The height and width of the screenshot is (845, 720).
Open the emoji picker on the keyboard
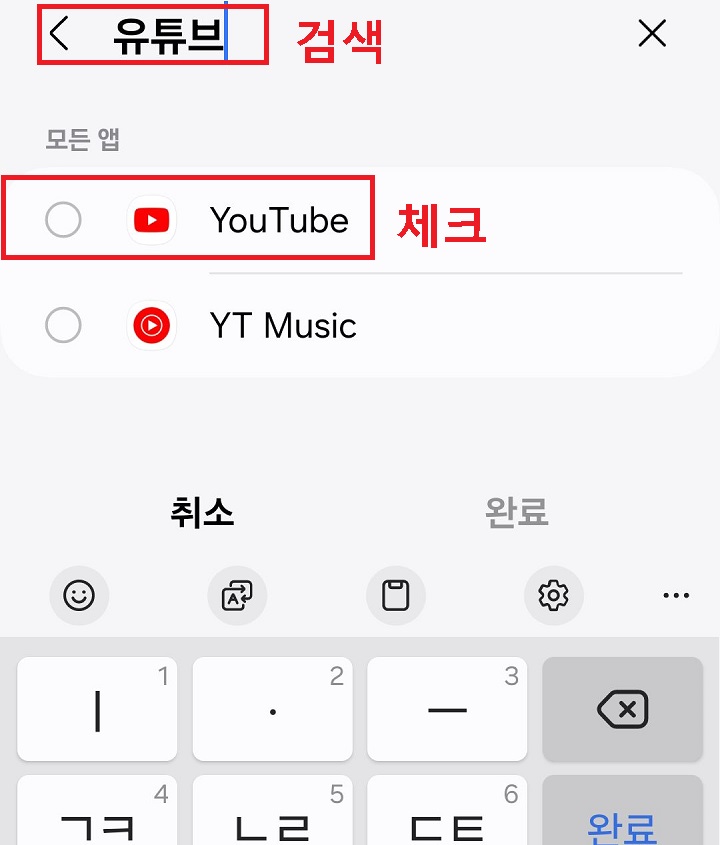point(79,595)
